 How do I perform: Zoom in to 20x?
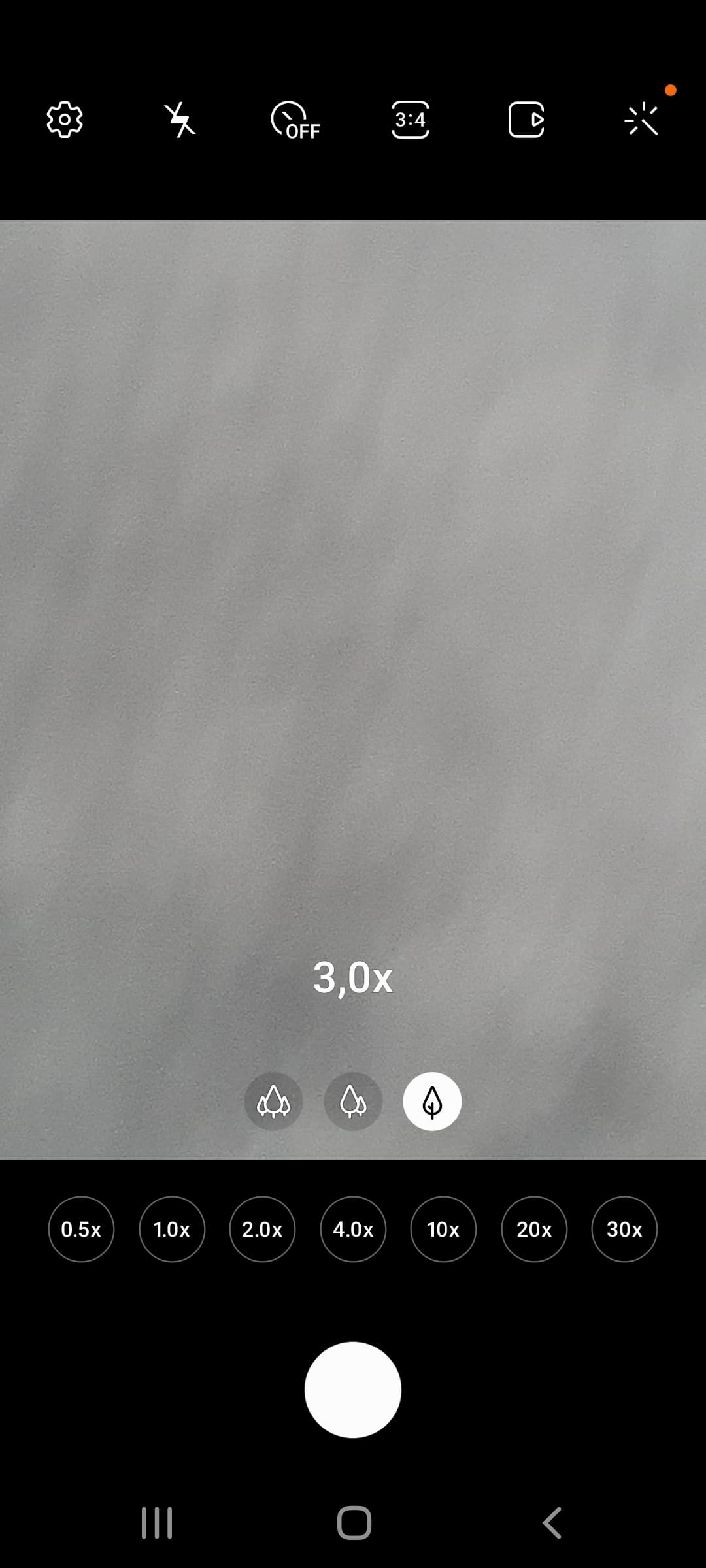point(534,1229)
